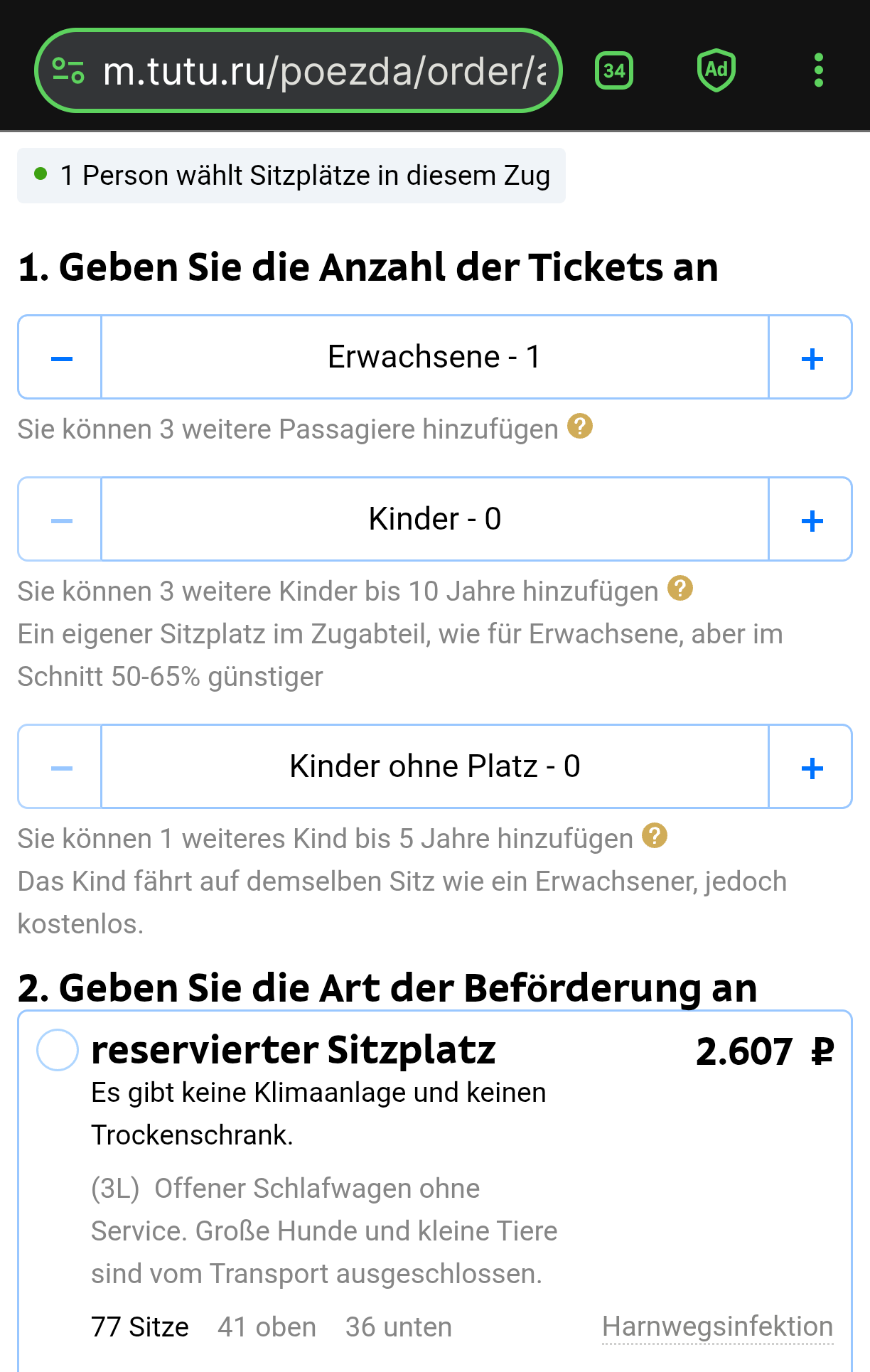Show help about child up to 5 years

click(x=655, y=836)
